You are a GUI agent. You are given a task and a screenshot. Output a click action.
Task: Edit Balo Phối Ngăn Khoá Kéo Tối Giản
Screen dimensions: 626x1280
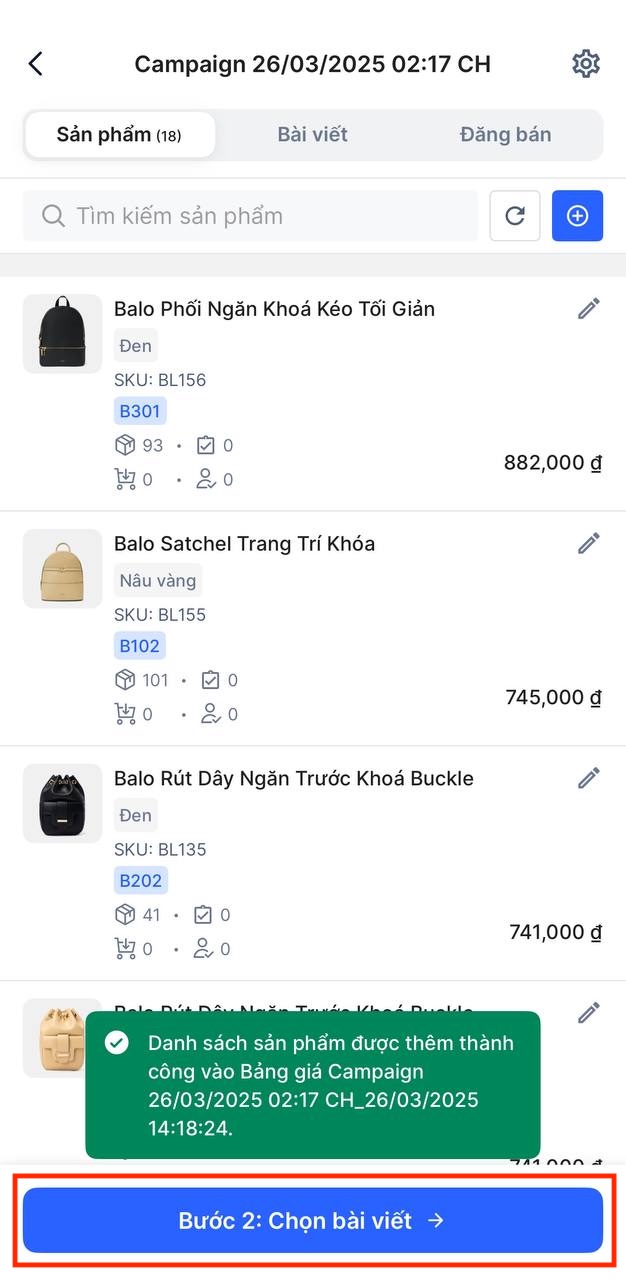(x=589, y=309)
